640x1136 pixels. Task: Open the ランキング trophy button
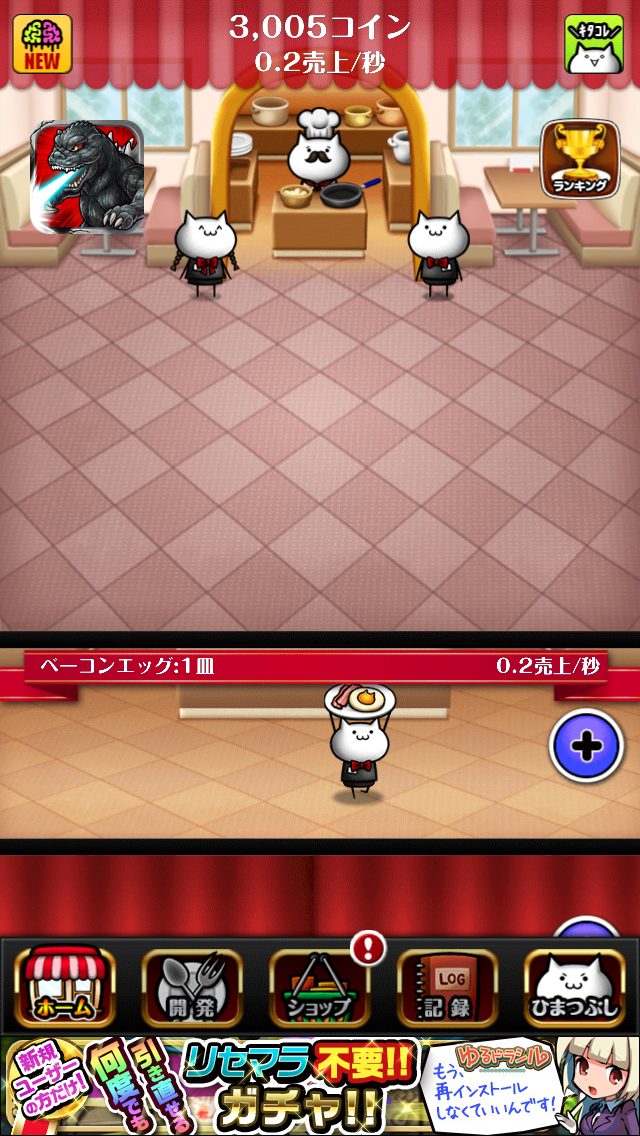coord(580,159)
